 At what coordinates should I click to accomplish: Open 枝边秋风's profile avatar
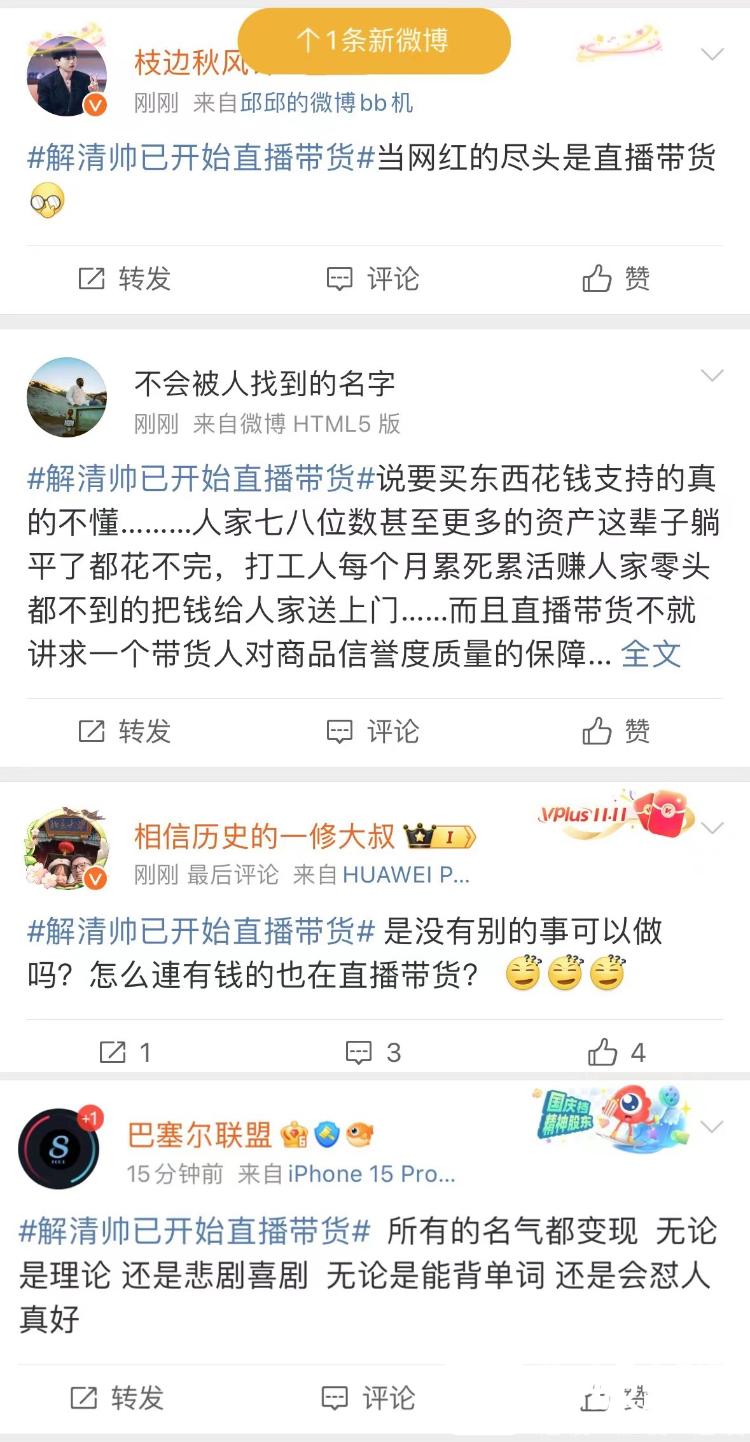coord(66,76)
